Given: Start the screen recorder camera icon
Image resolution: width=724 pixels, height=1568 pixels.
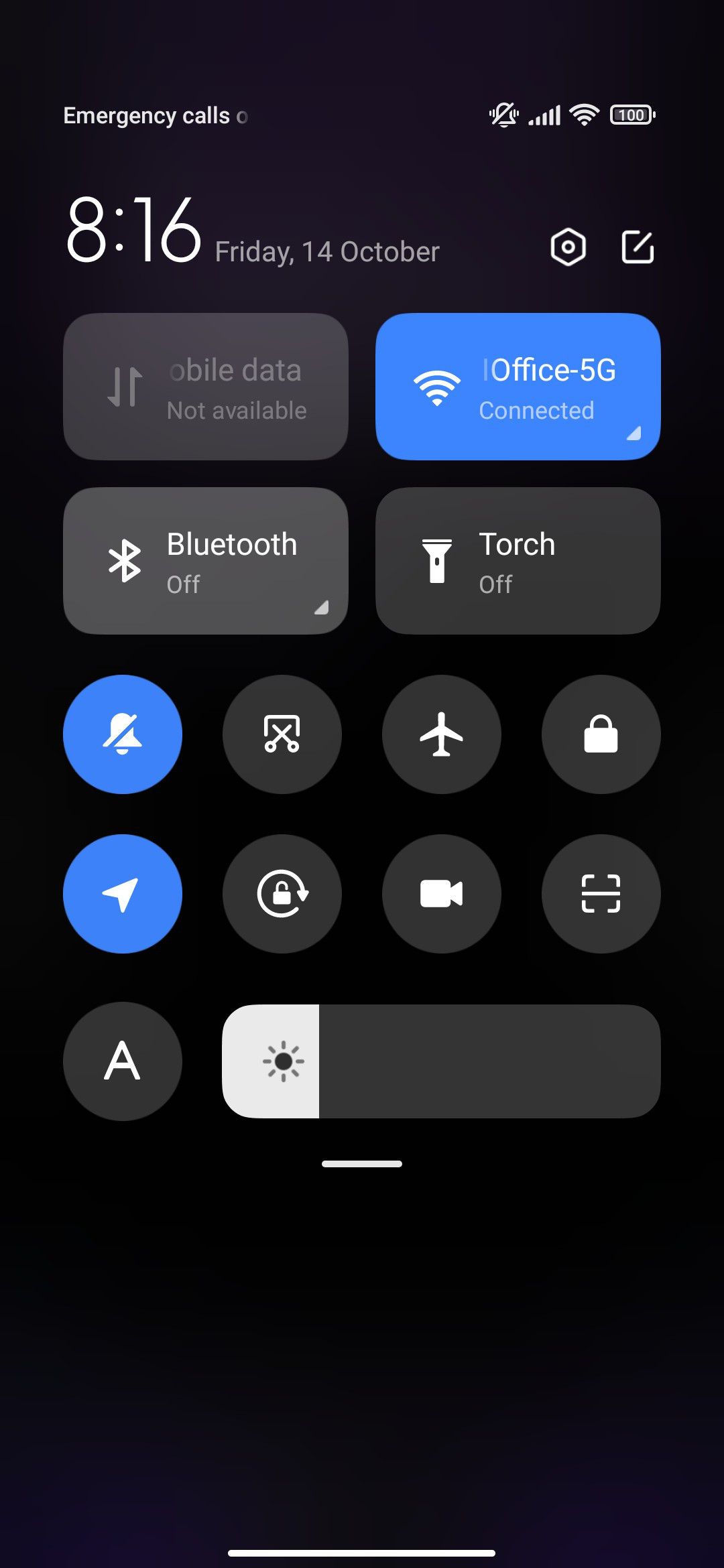Looking at the screenshot, I should coord(442,894).
